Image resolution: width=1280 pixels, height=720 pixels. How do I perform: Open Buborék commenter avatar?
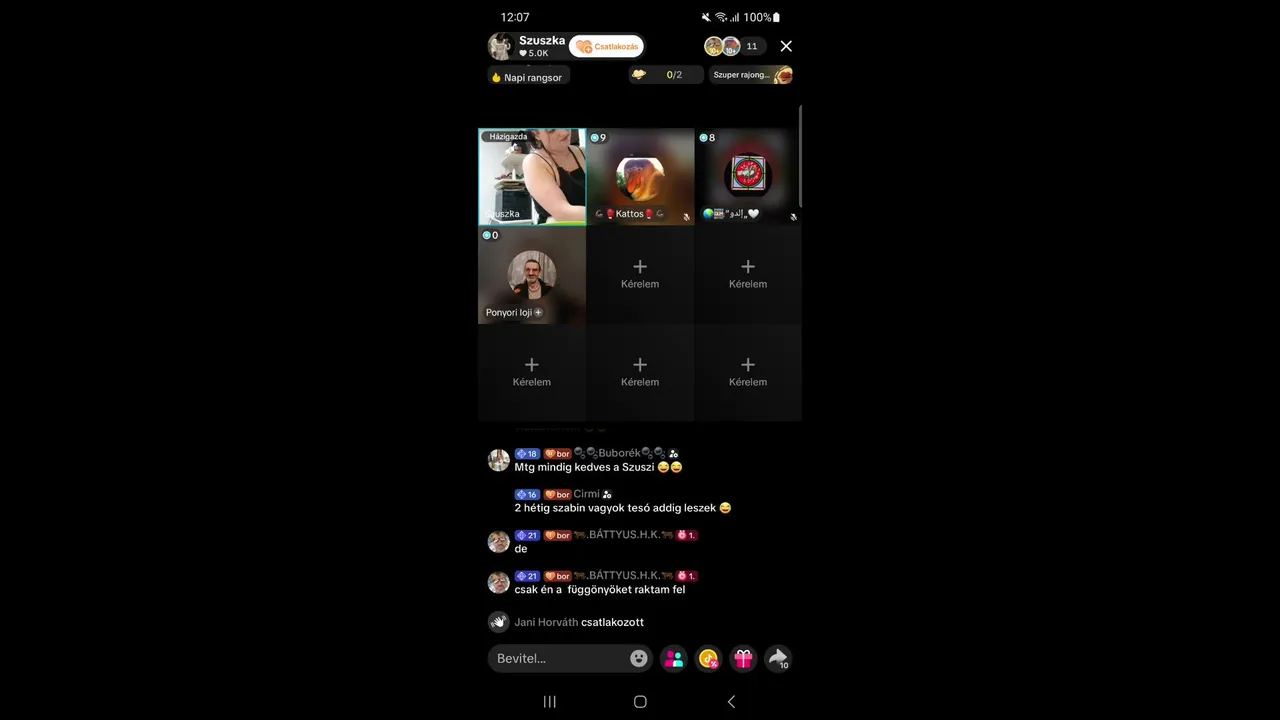point(498,460)
